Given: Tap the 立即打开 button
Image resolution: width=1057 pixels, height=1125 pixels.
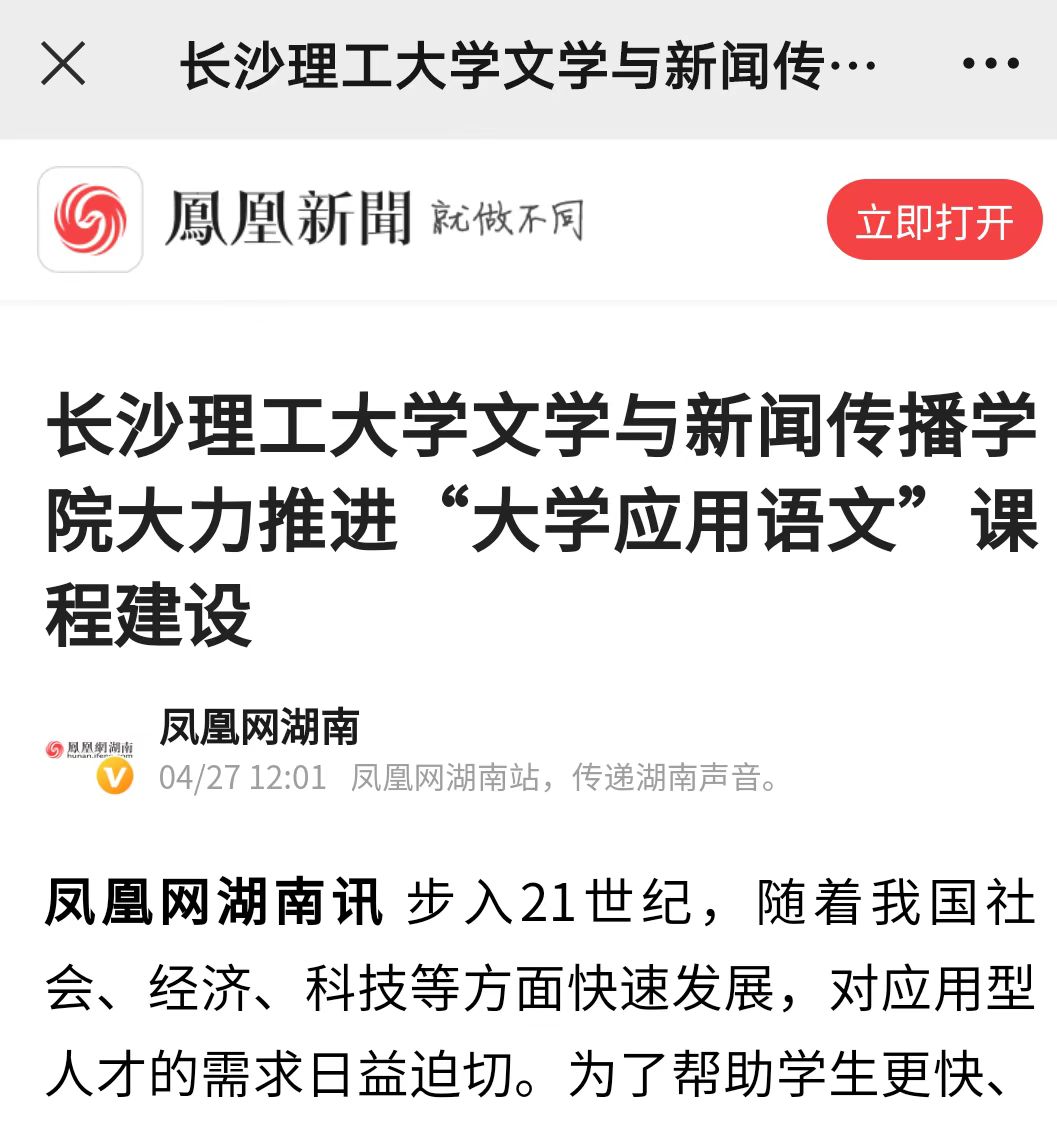Looking at the screenshot, I should 934,221.
